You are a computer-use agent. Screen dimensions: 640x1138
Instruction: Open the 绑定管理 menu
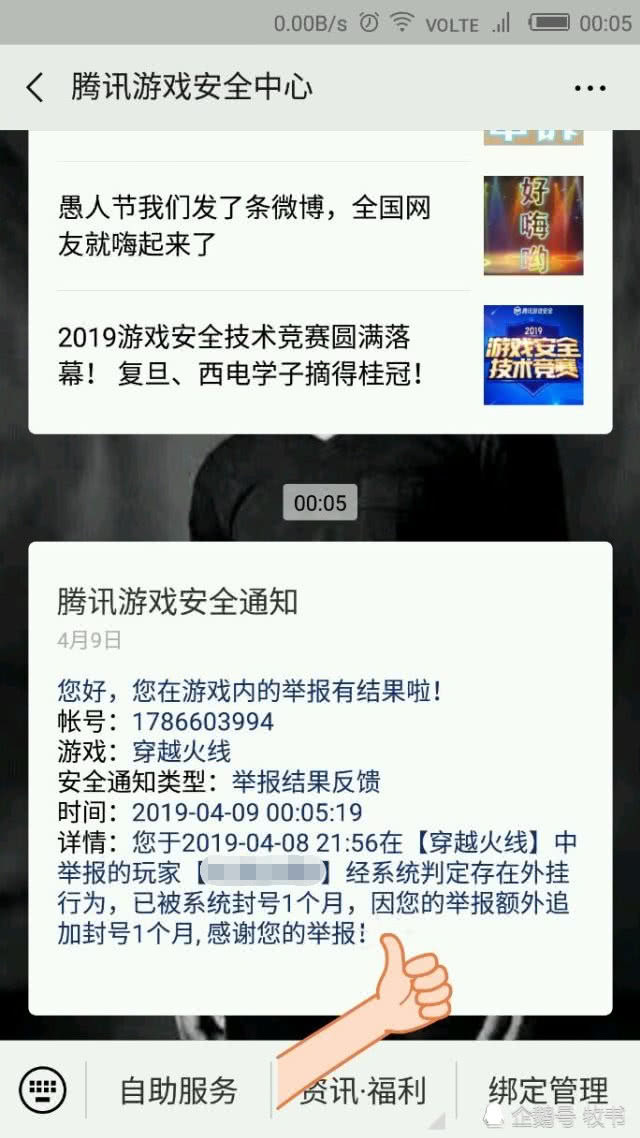click(548, 1089)
